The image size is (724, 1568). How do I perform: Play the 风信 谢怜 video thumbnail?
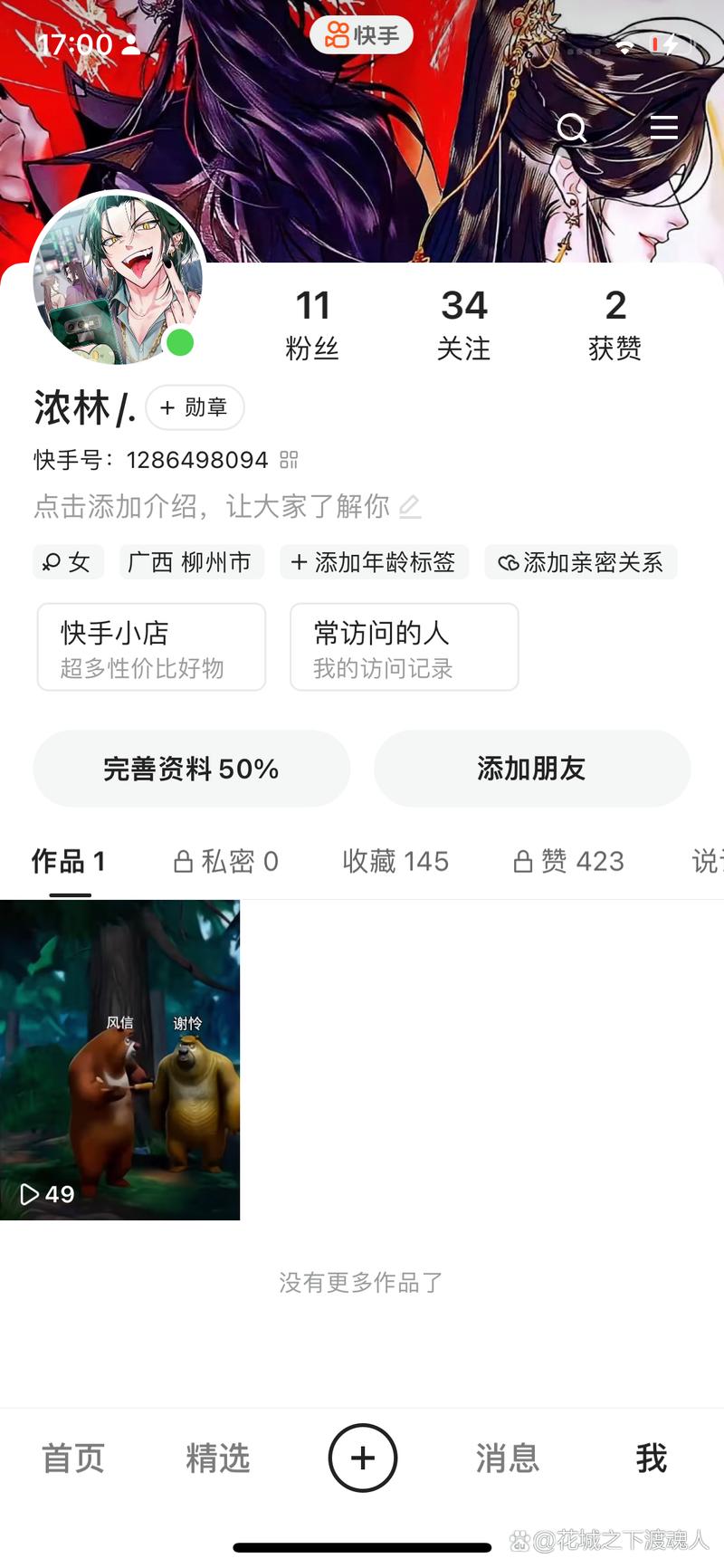click(x=119, y=1059)
